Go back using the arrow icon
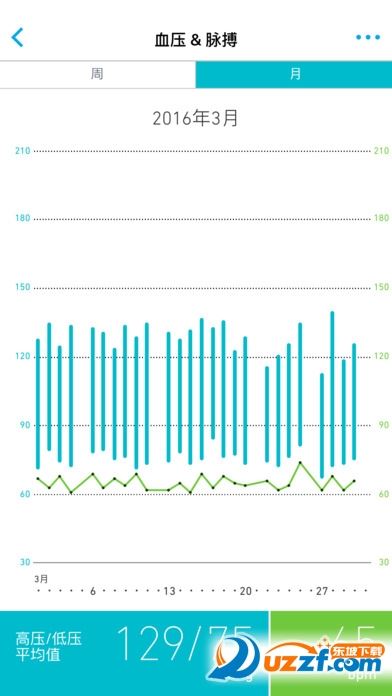This screenshot has height=696, width=392. [x=17, y=38]
